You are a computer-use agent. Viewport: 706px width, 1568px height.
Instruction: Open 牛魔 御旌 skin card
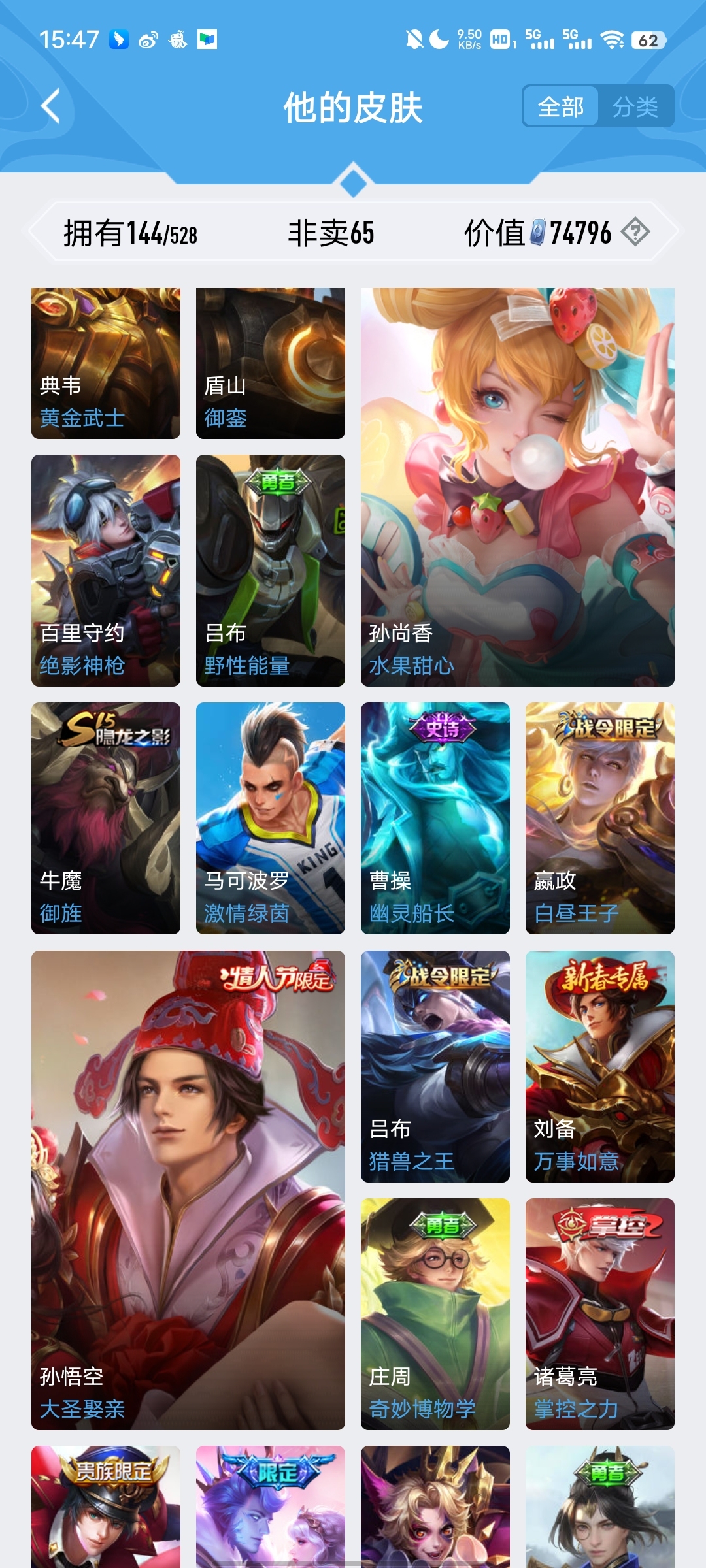[x=106, y=818]
